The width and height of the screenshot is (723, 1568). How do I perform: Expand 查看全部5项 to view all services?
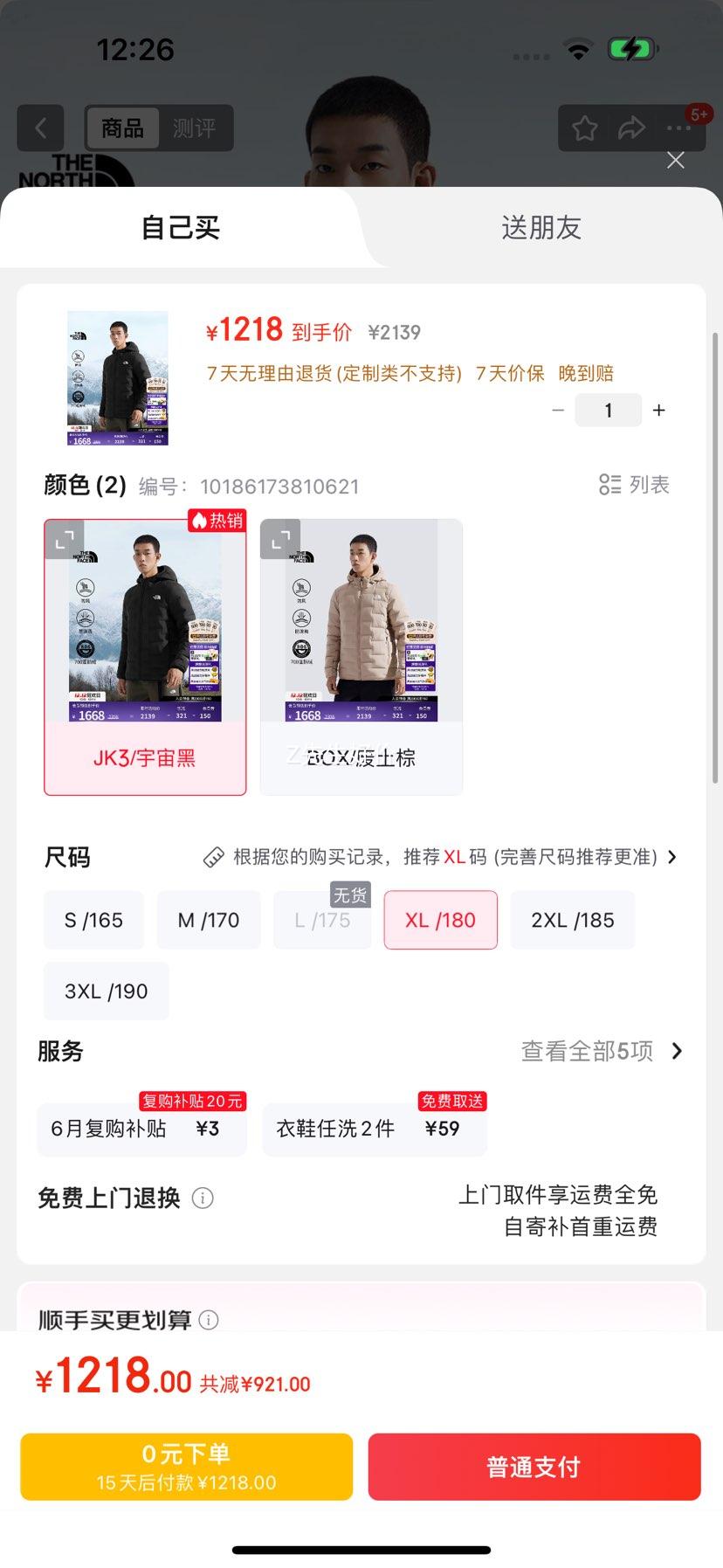[x=587, y=1051]
